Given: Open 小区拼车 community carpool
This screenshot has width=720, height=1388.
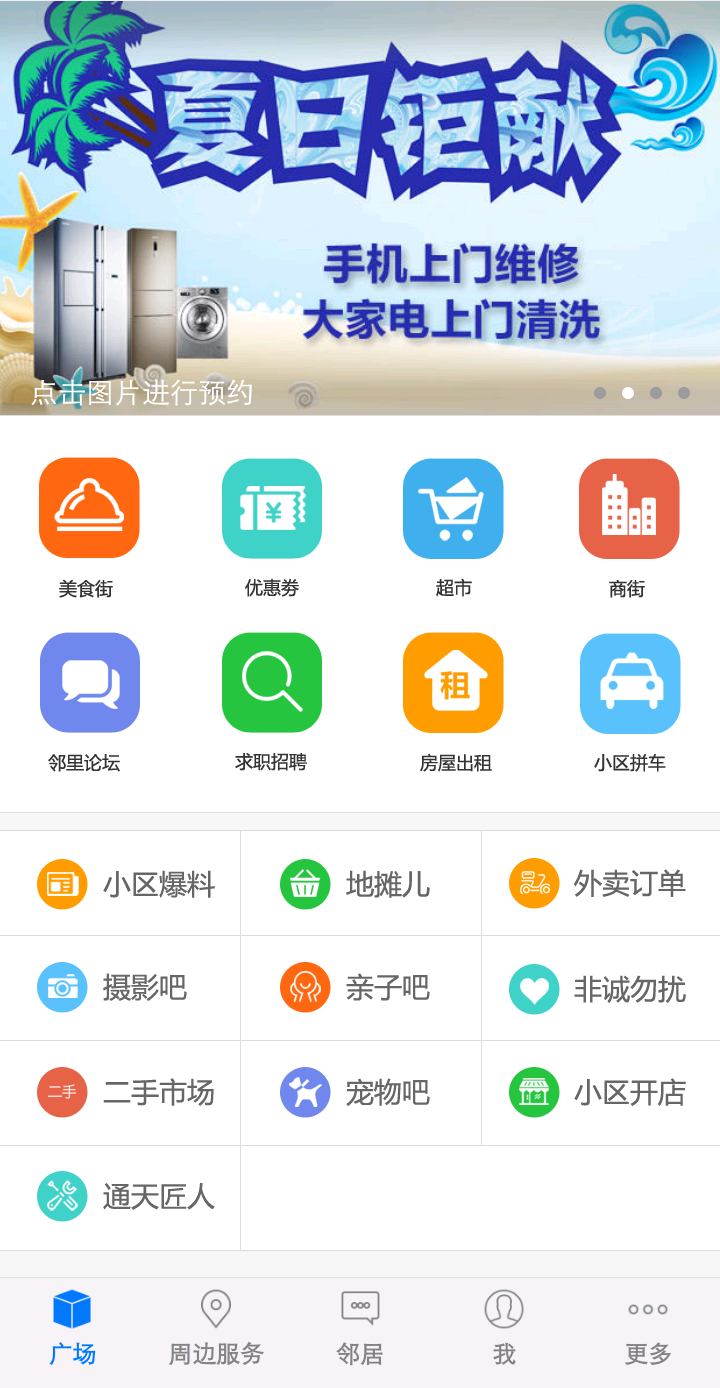Looking at the screenshot, I should pyautogui.click(x=629, y=682).
